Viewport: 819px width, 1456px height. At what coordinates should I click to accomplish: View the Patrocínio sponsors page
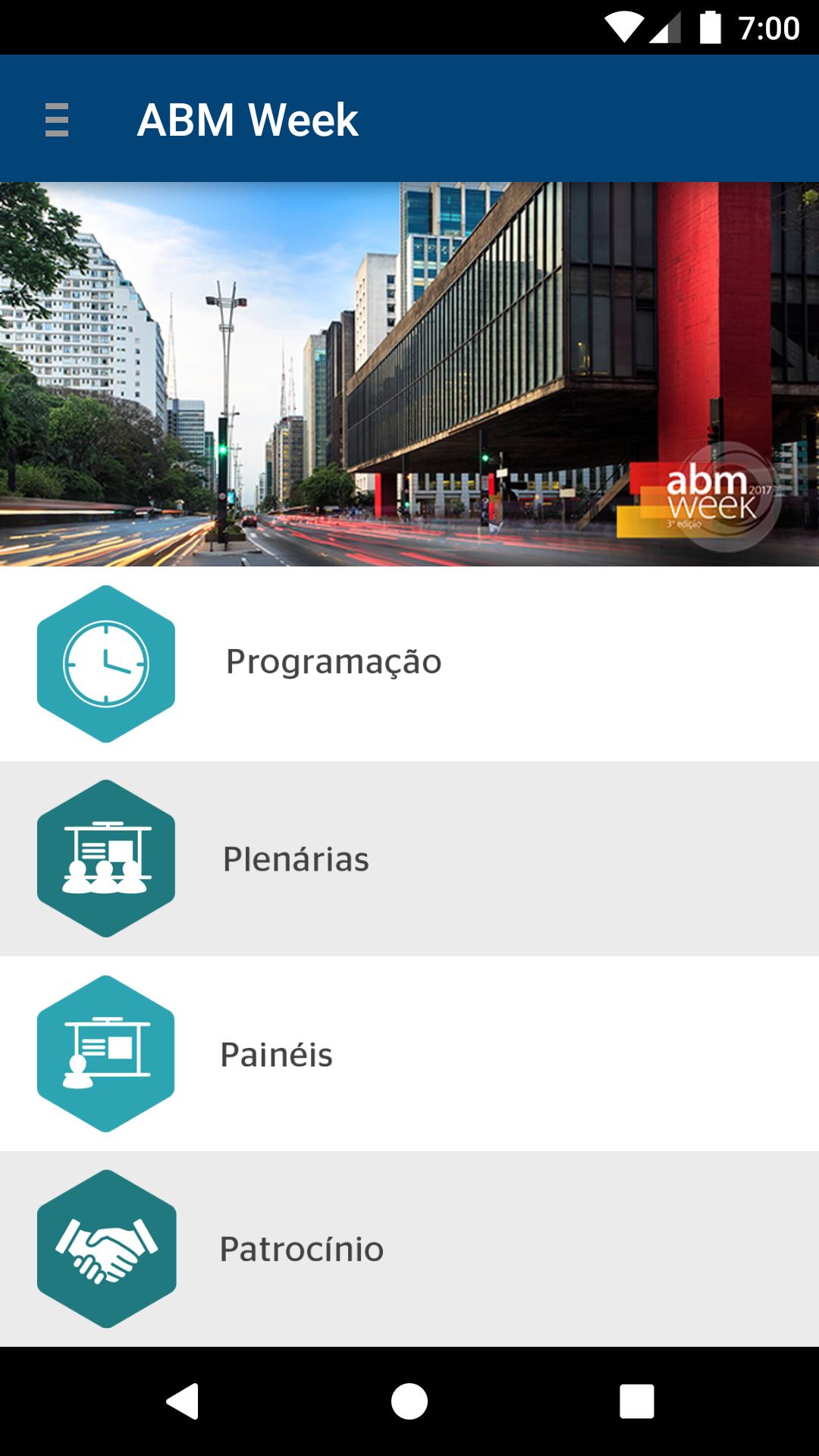click(409, 1248)
